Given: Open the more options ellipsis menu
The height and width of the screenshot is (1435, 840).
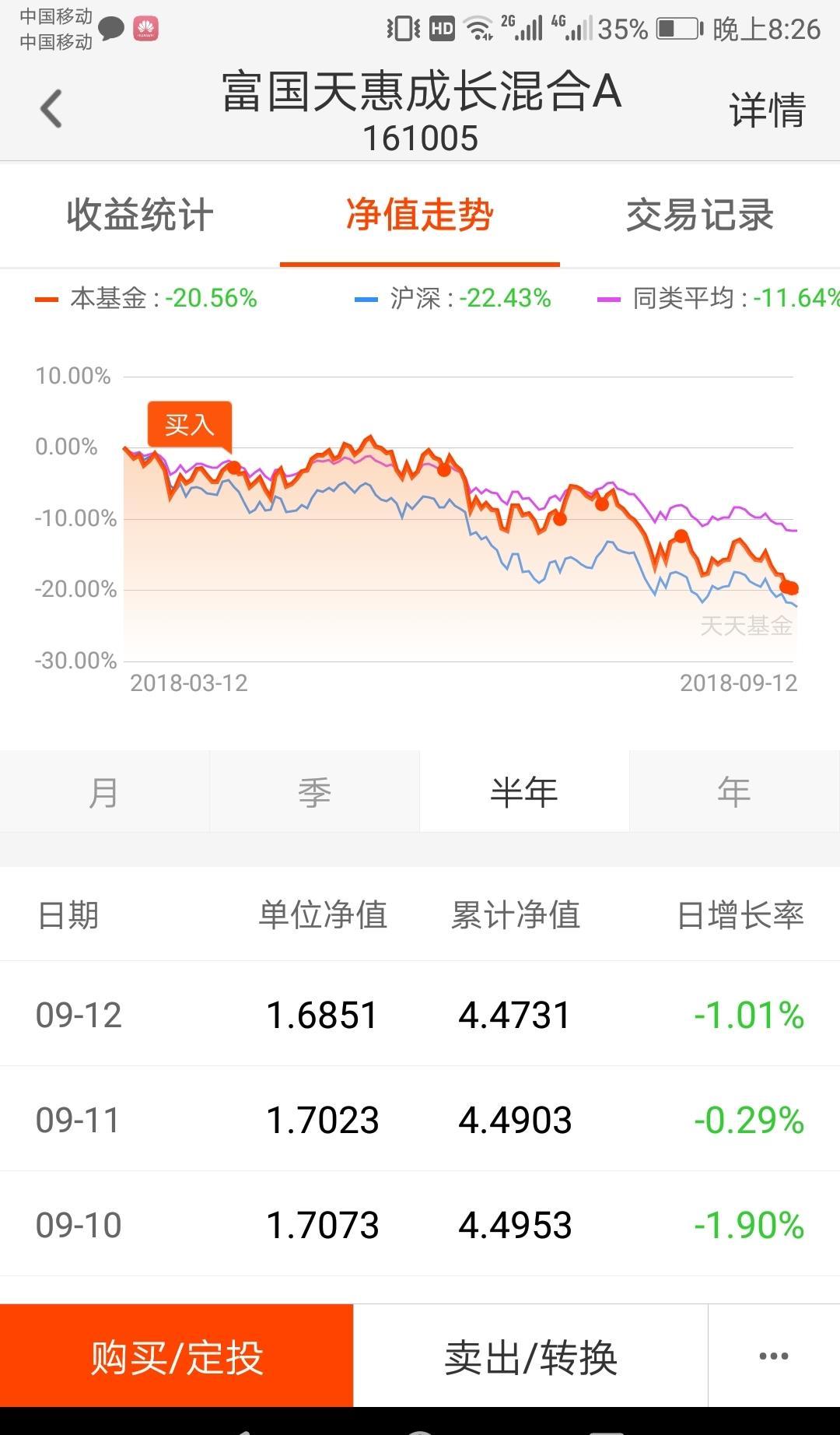Looking at the screenshot, I should [x=774, y=1356].
